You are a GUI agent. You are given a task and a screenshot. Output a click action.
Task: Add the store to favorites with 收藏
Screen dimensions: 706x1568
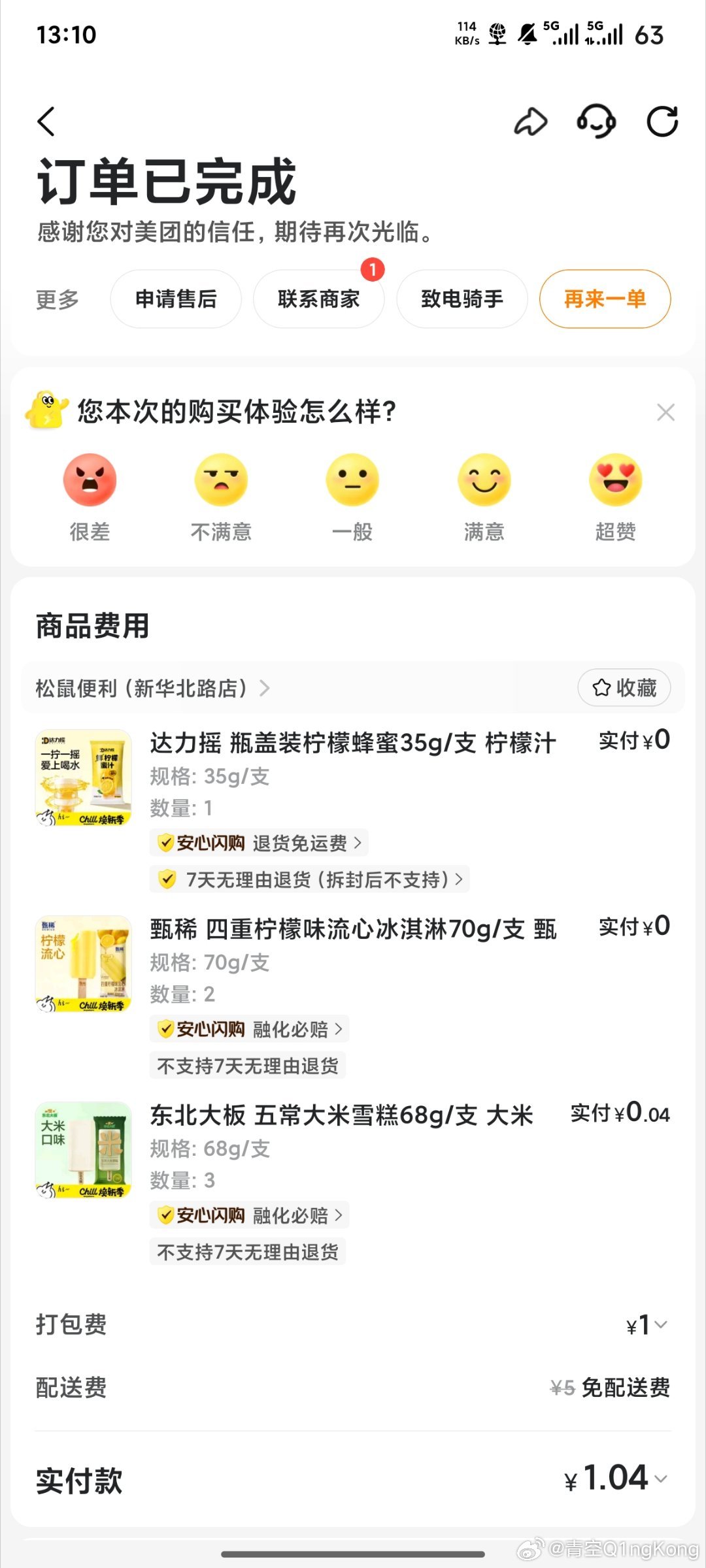[624, 688]
